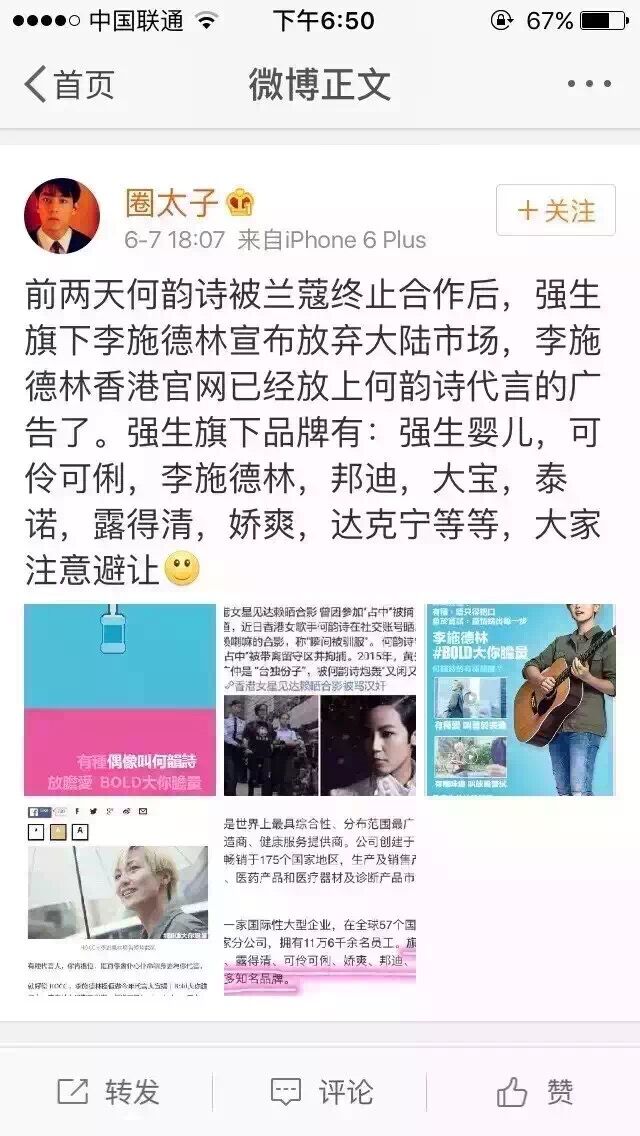Repost this Weibo via 转发
640x1136 pixels.
[x=108, y=1092]
